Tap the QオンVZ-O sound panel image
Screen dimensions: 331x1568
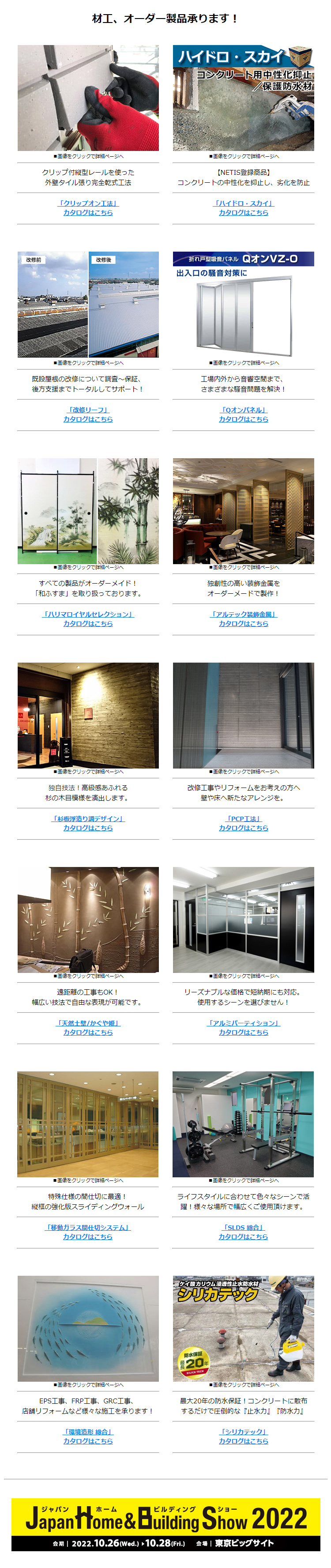point(243,304)
